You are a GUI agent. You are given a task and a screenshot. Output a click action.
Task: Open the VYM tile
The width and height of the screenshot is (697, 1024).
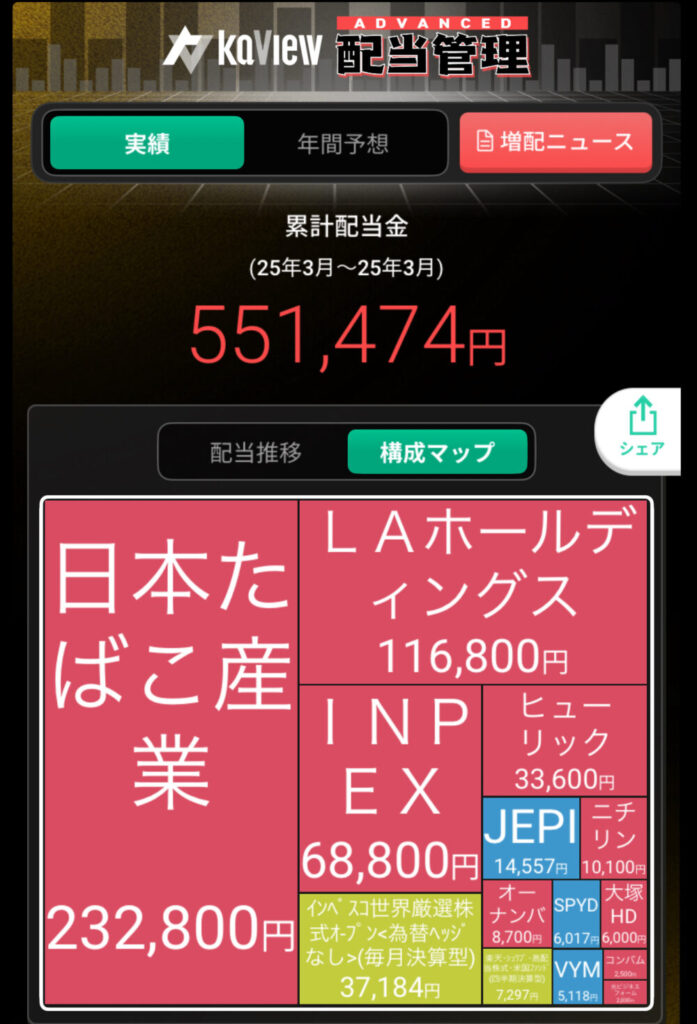(x=576, y=976)
